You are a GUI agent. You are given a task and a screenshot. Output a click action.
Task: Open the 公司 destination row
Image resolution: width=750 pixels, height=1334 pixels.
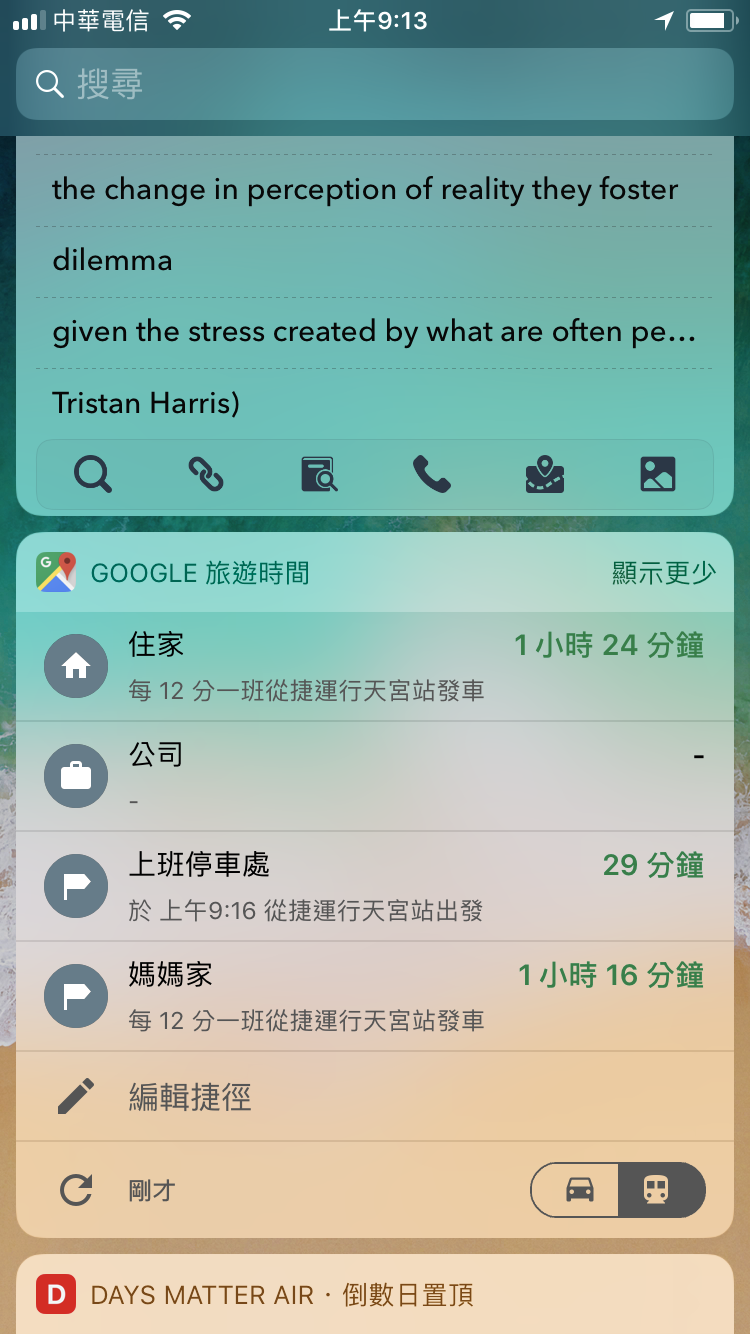pos(375,776)
